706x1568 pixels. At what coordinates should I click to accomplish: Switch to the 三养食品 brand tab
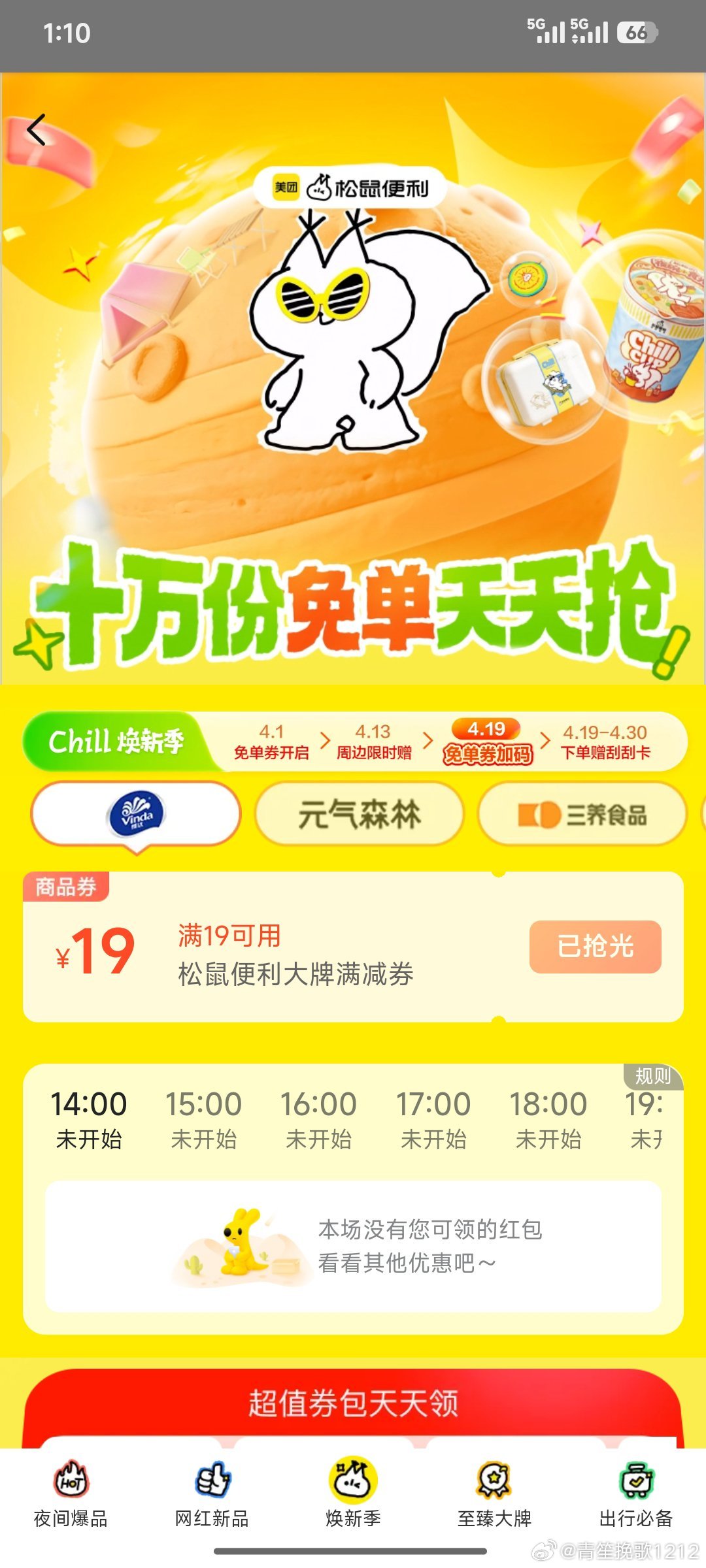(582, 815)
